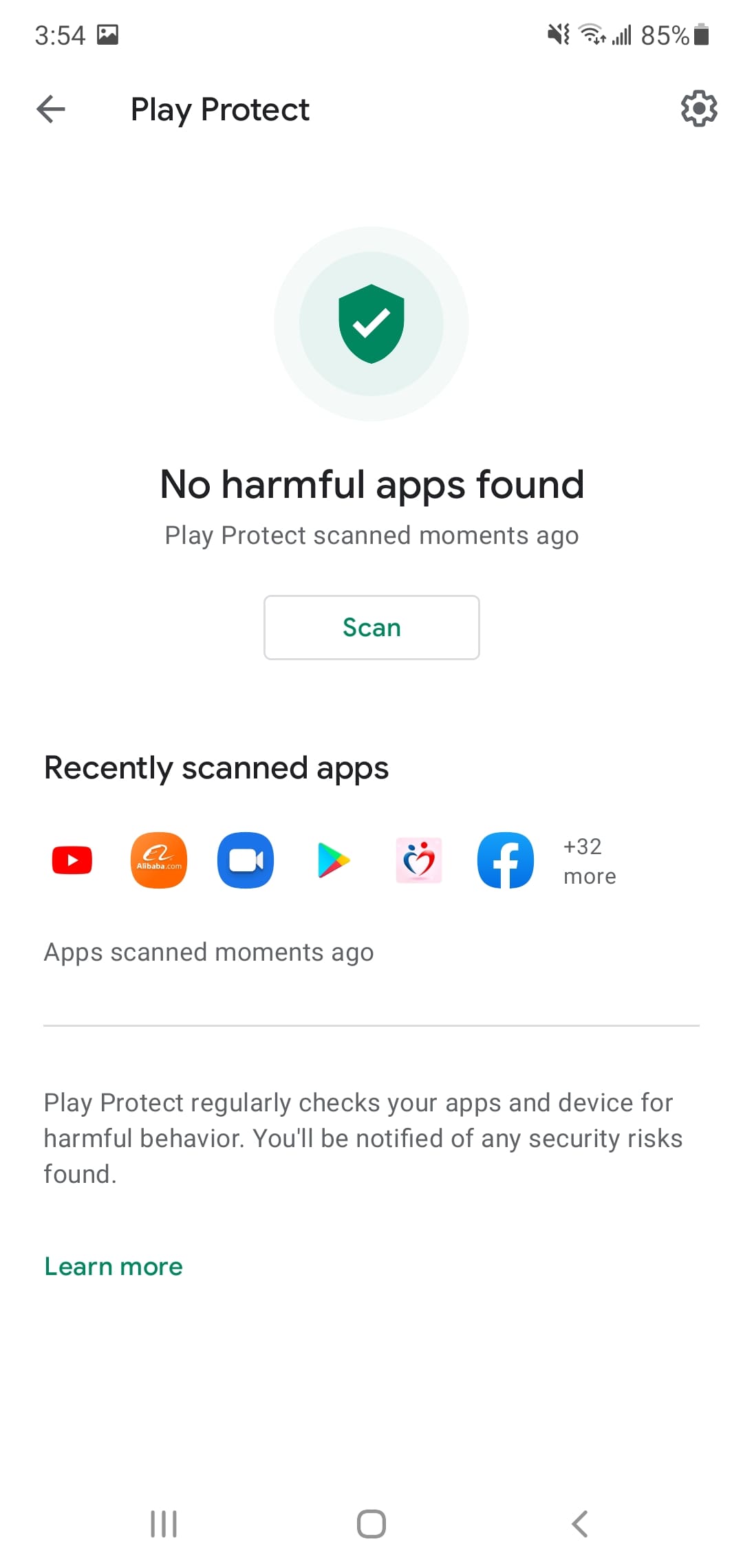The width and height of the screenshot is (743, 1568).
Task: Start a new Scan
Action: [x=371, y=627]
